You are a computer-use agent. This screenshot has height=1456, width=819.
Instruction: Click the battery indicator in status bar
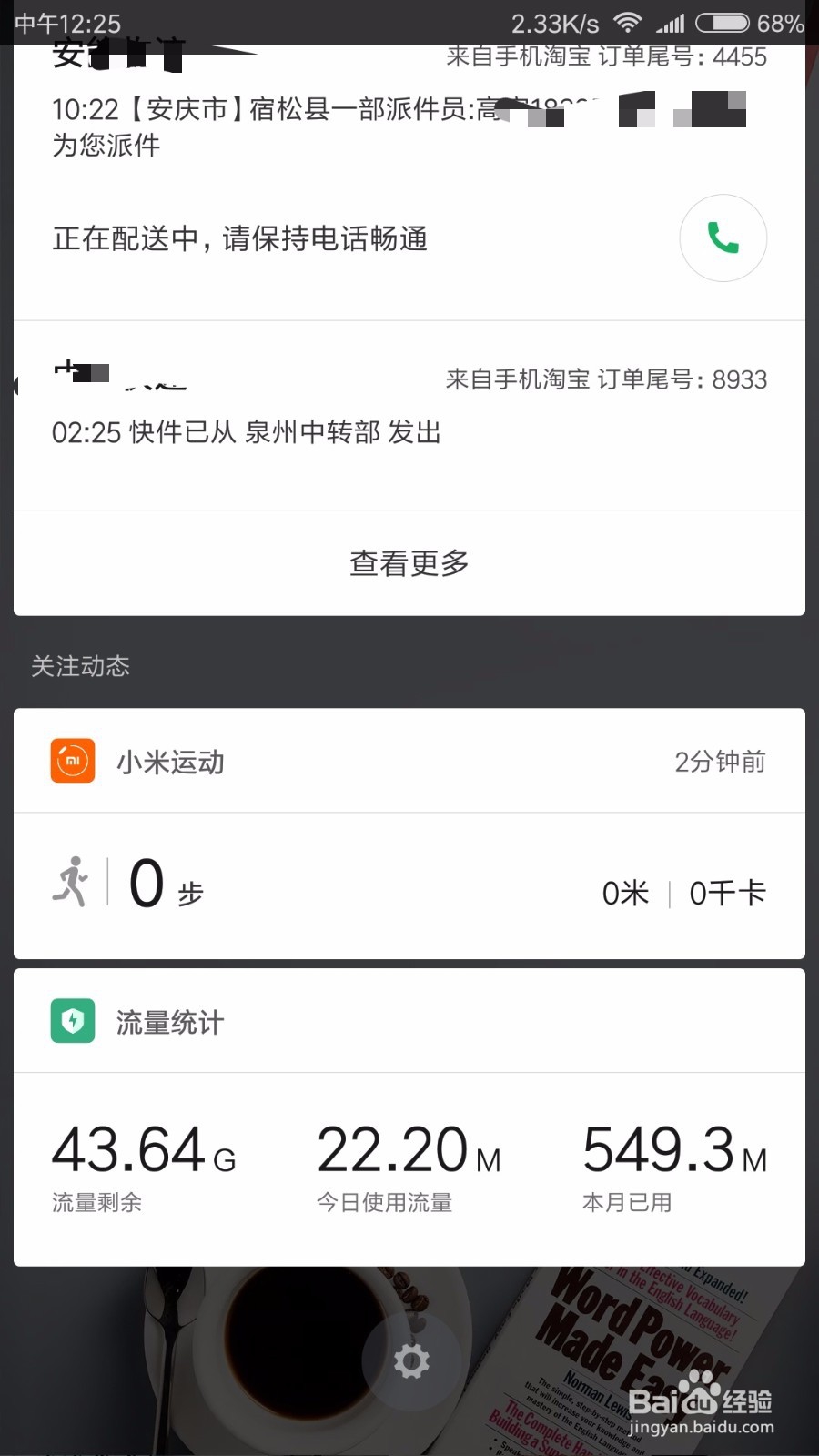[x=723, y=20]
